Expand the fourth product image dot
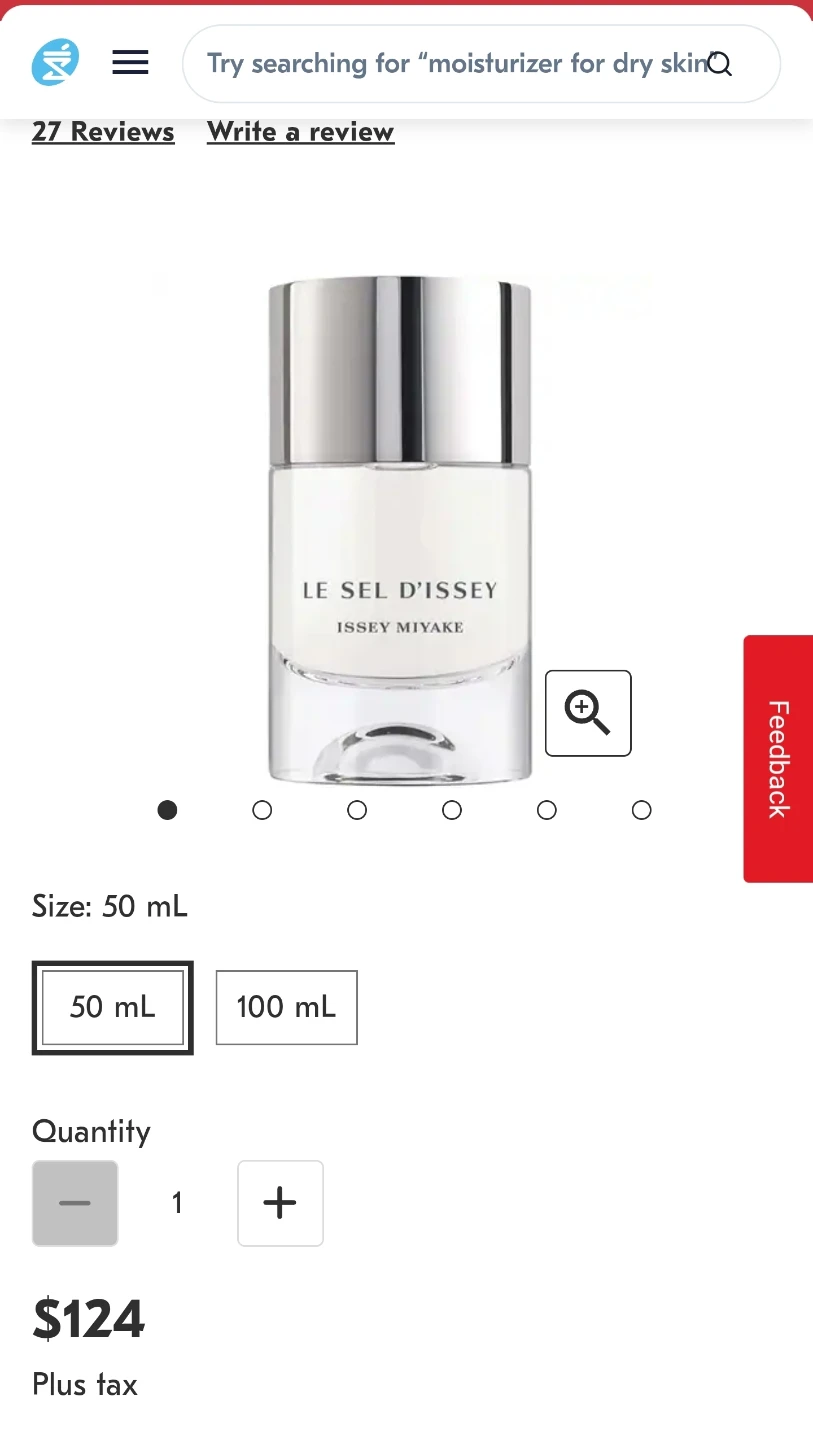 452,810
